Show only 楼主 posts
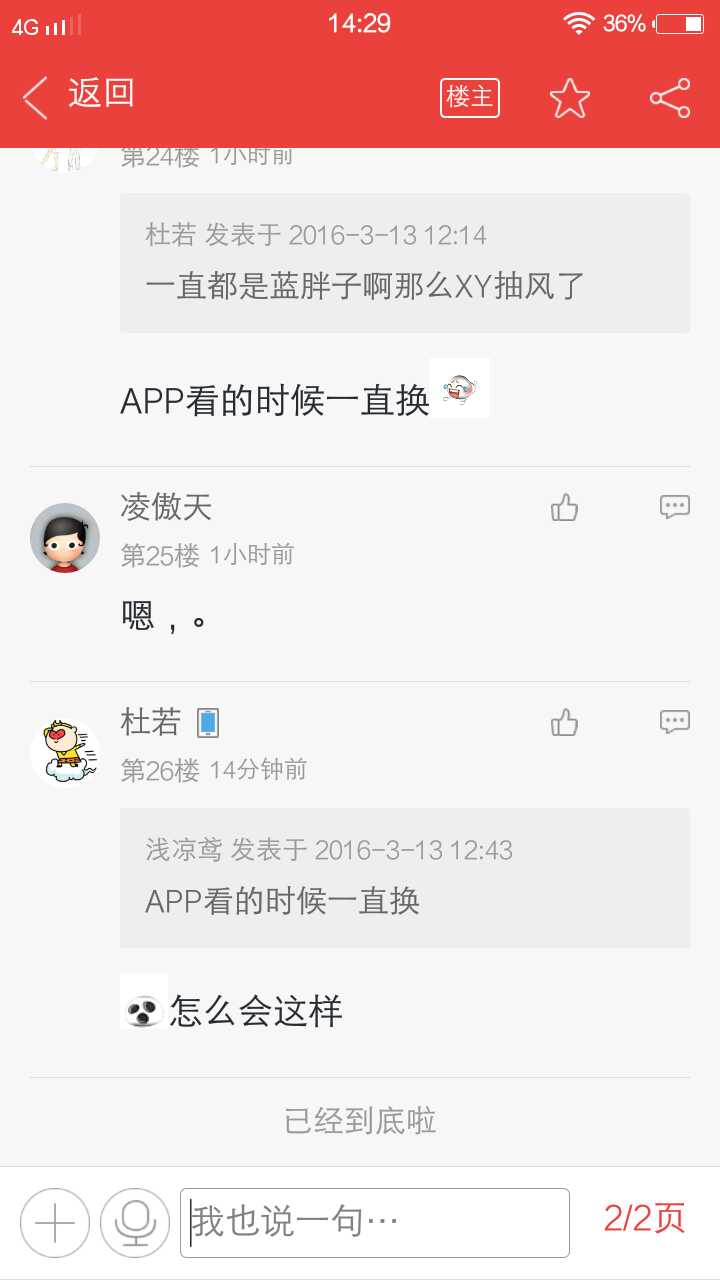Viewport: 720px width, 1280px height. 469,97
